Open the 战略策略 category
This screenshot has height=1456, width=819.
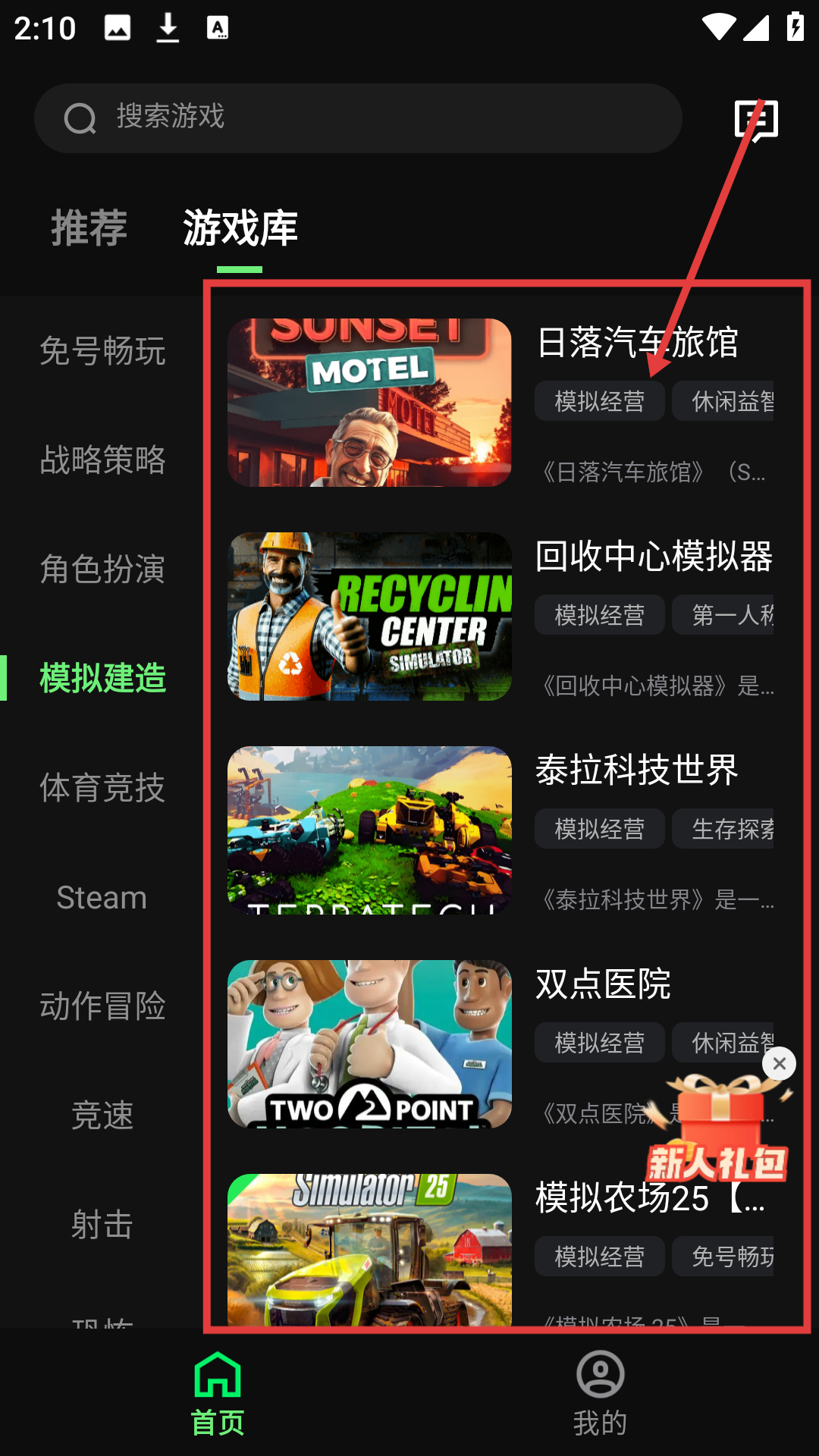click(x=102, y=460)
